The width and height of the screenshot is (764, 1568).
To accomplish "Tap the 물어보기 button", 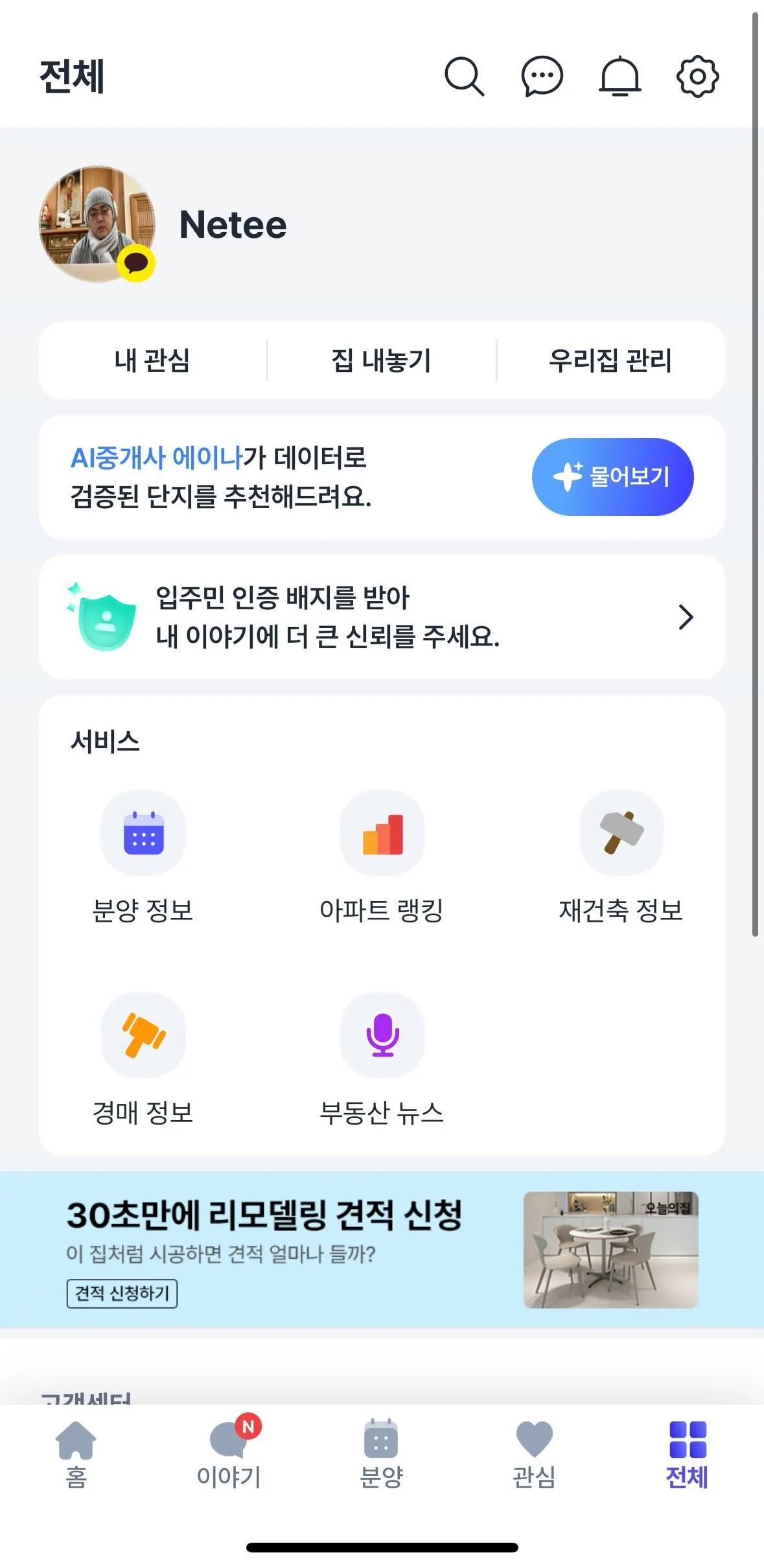I will 612,477.
